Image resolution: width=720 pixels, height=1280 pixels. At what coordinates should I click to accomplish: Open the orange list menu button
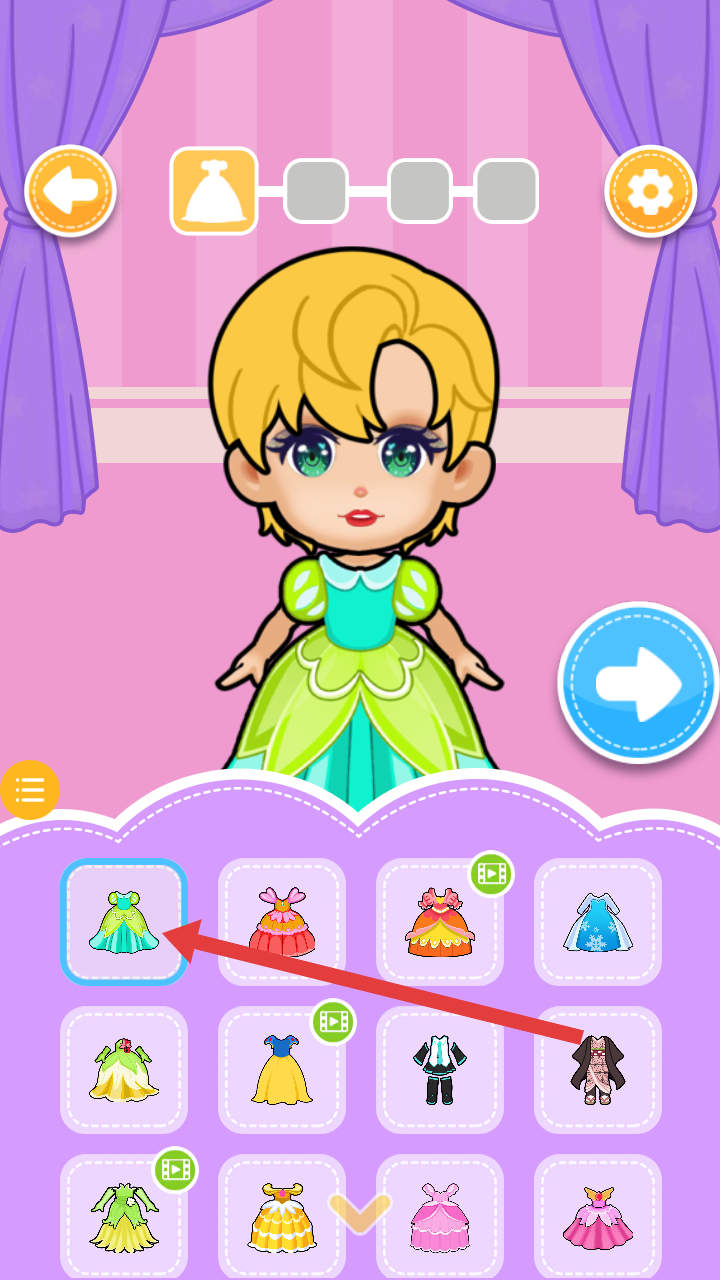30,790
